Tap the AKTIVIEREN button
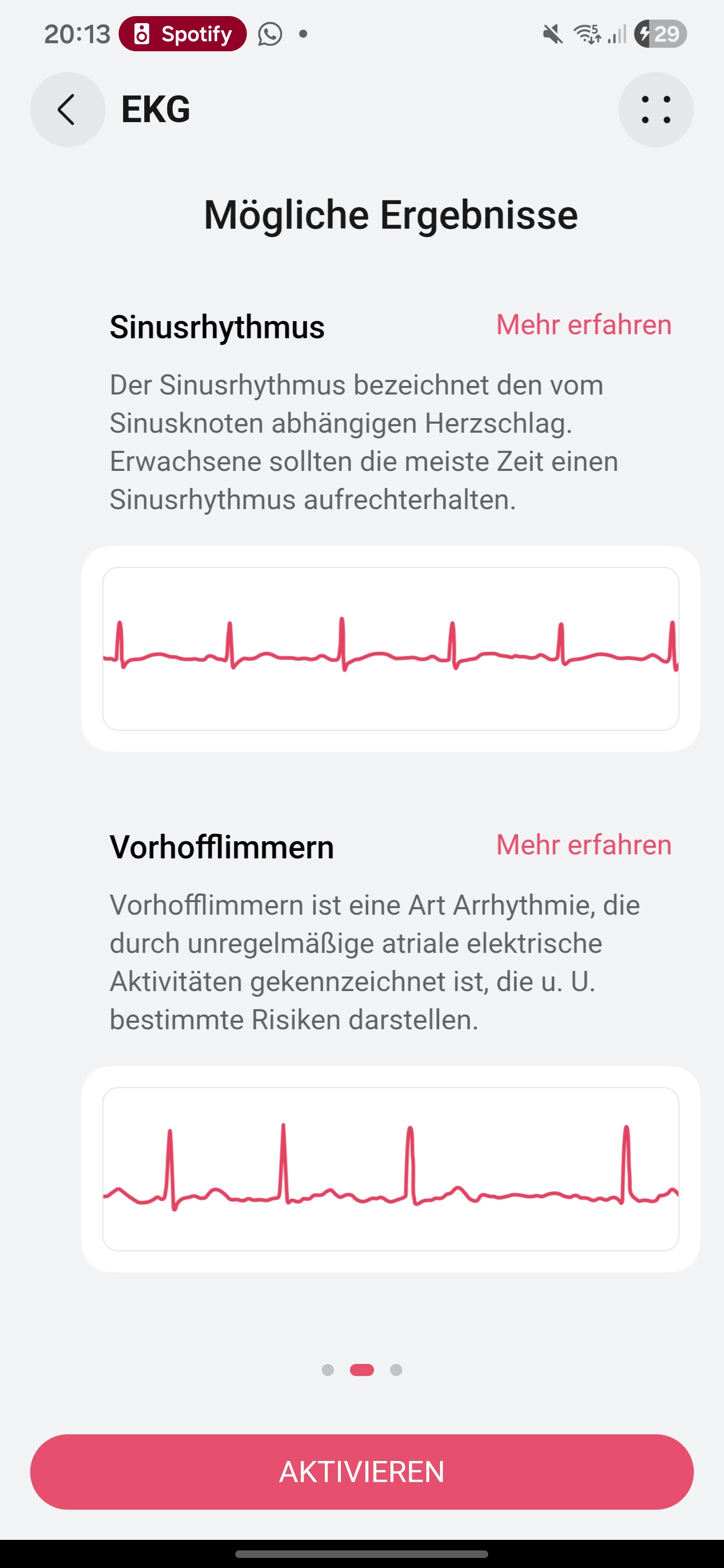 [361, 1471]
